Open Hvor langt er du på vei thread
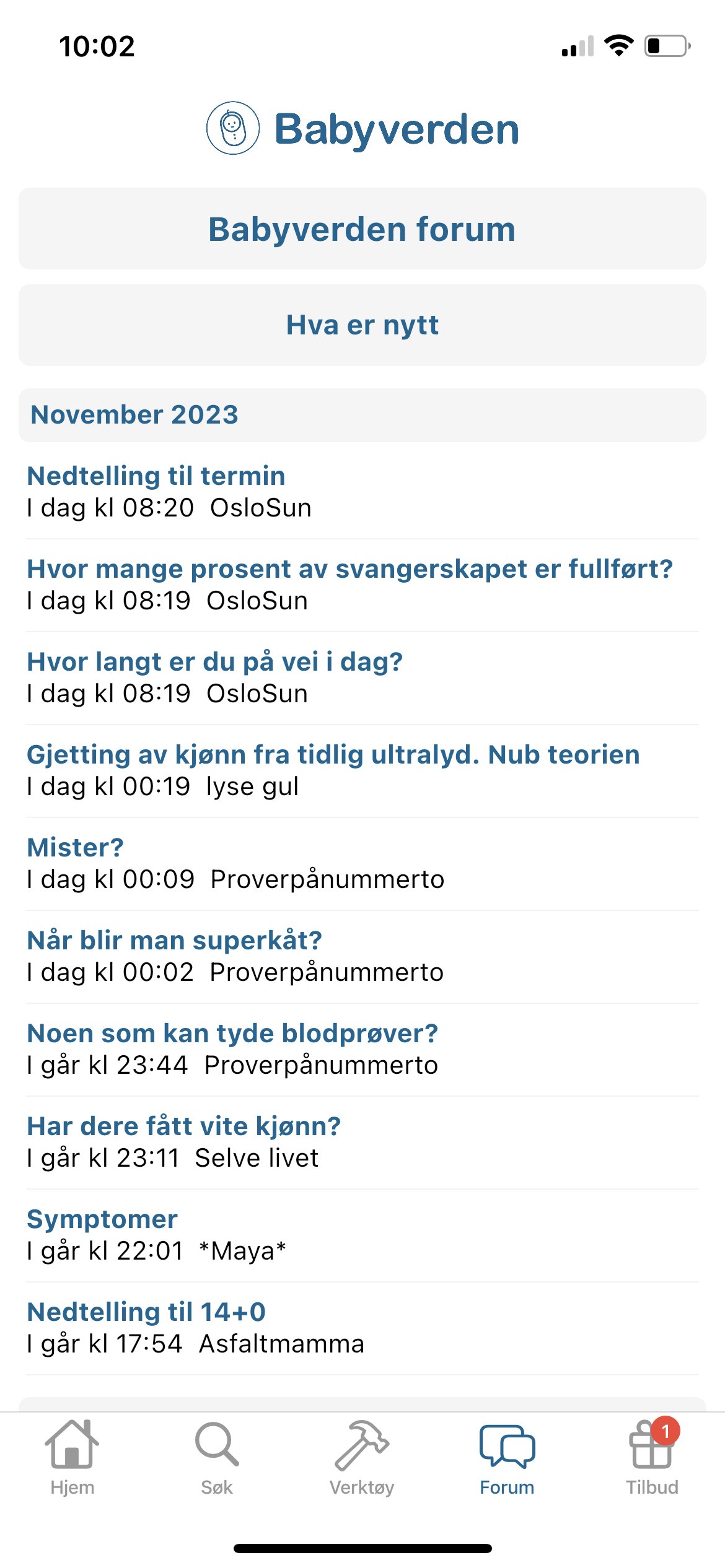The height and width of the screenshot is (1568, 725). [x=215, y=662]
